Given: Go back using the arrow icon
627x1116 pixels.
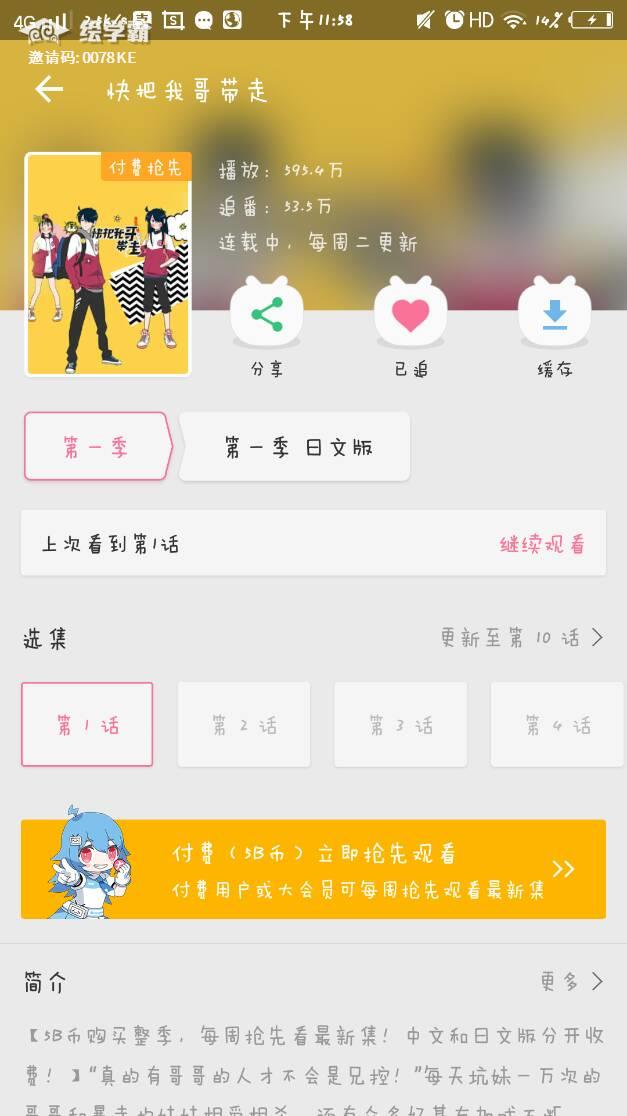Looking at the screenshot, I should coord(48,90).
